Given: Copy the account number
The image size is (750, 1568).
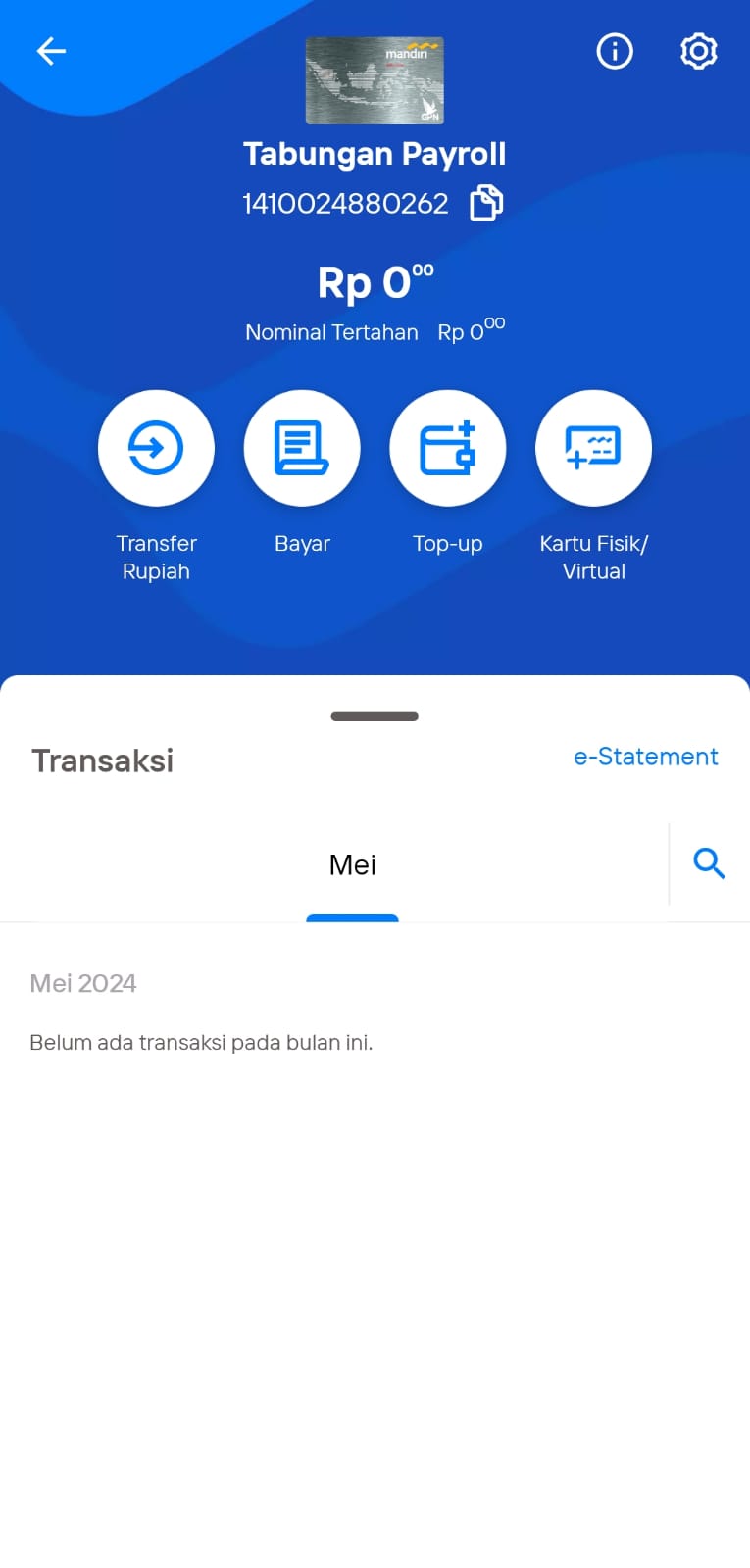Looking at the screenshot, I should coord(486,203).
